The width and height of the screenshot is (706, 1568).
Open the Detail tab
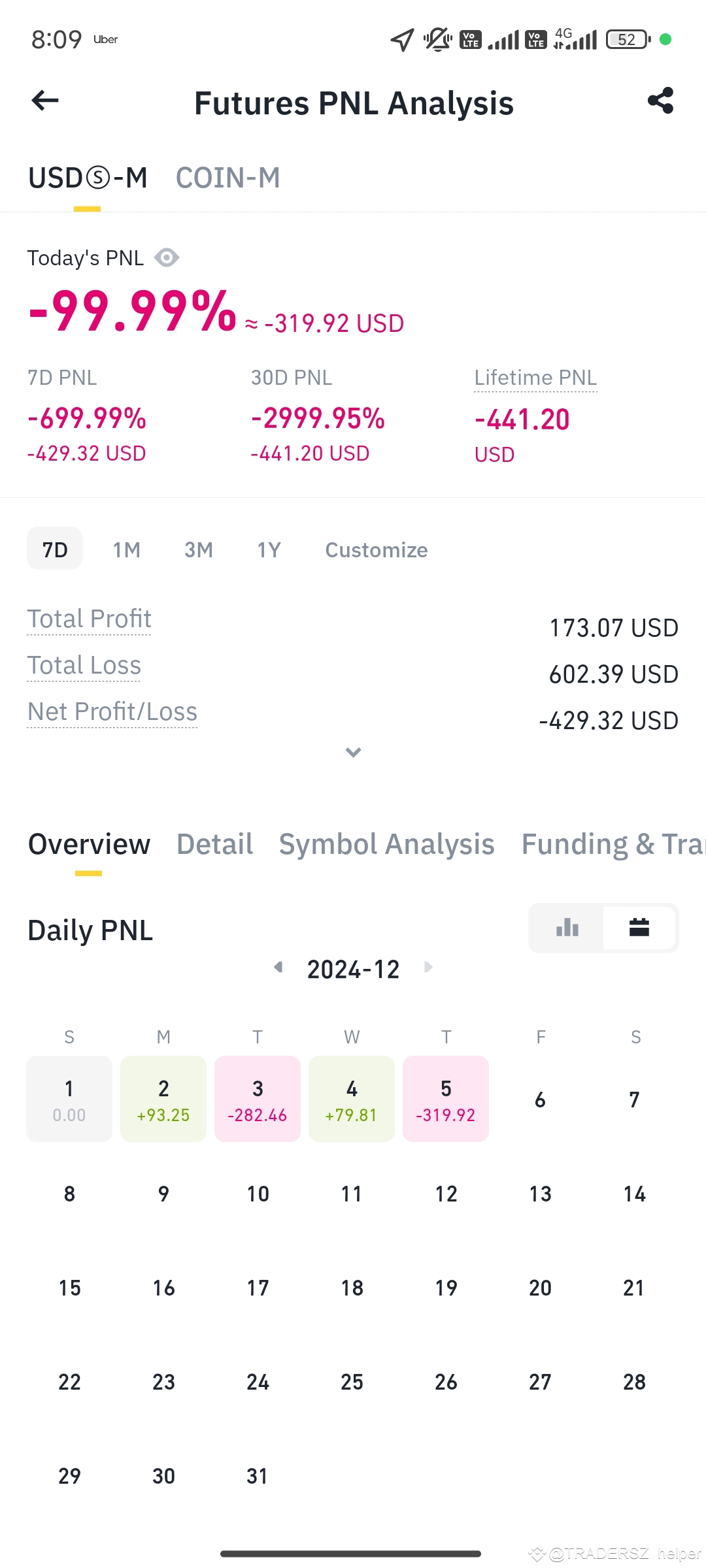point(214,843)
